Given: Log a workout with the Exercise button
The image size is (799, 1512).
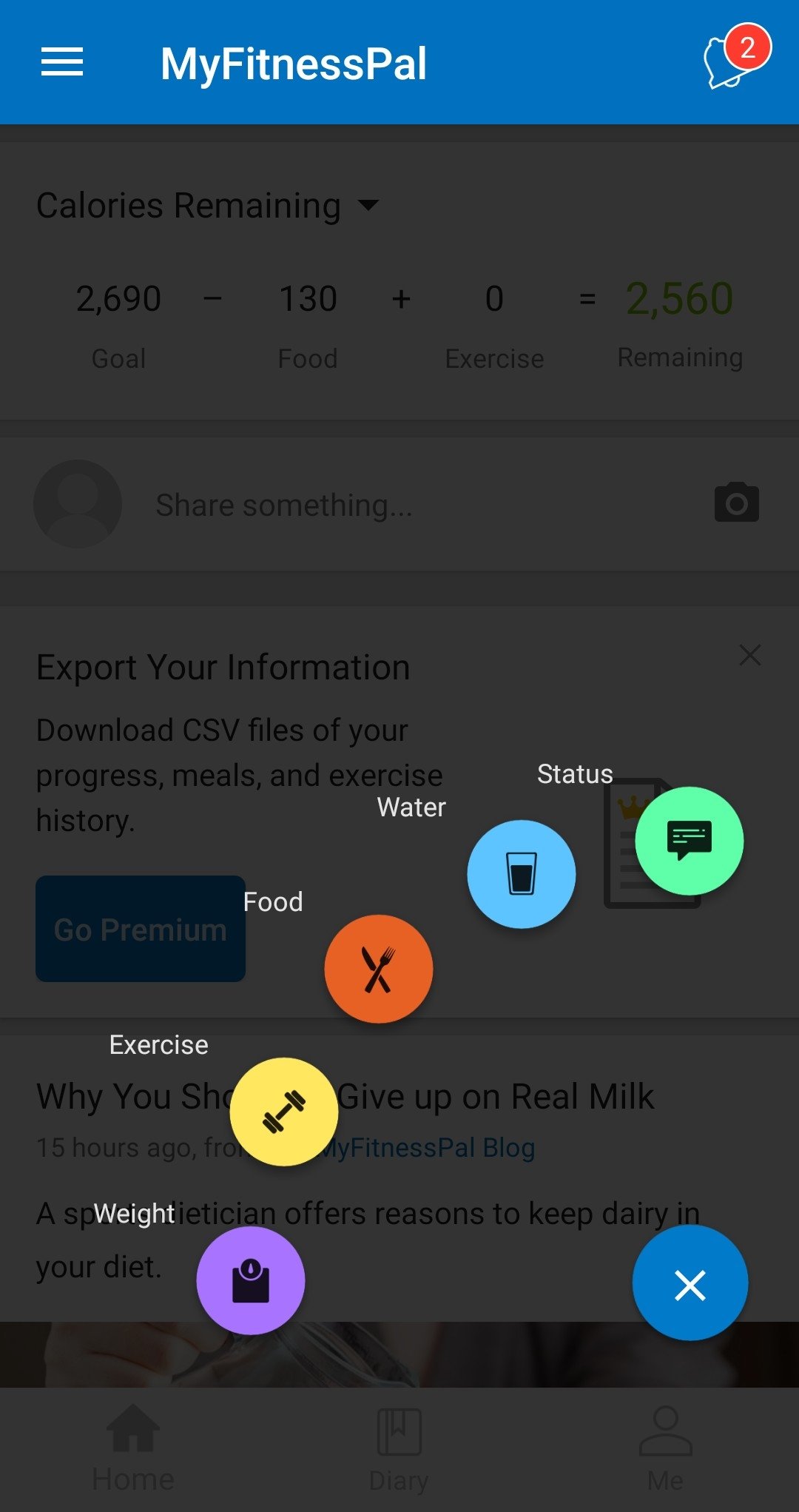Looking at the screenshot, I should (x=284, y=1112).
